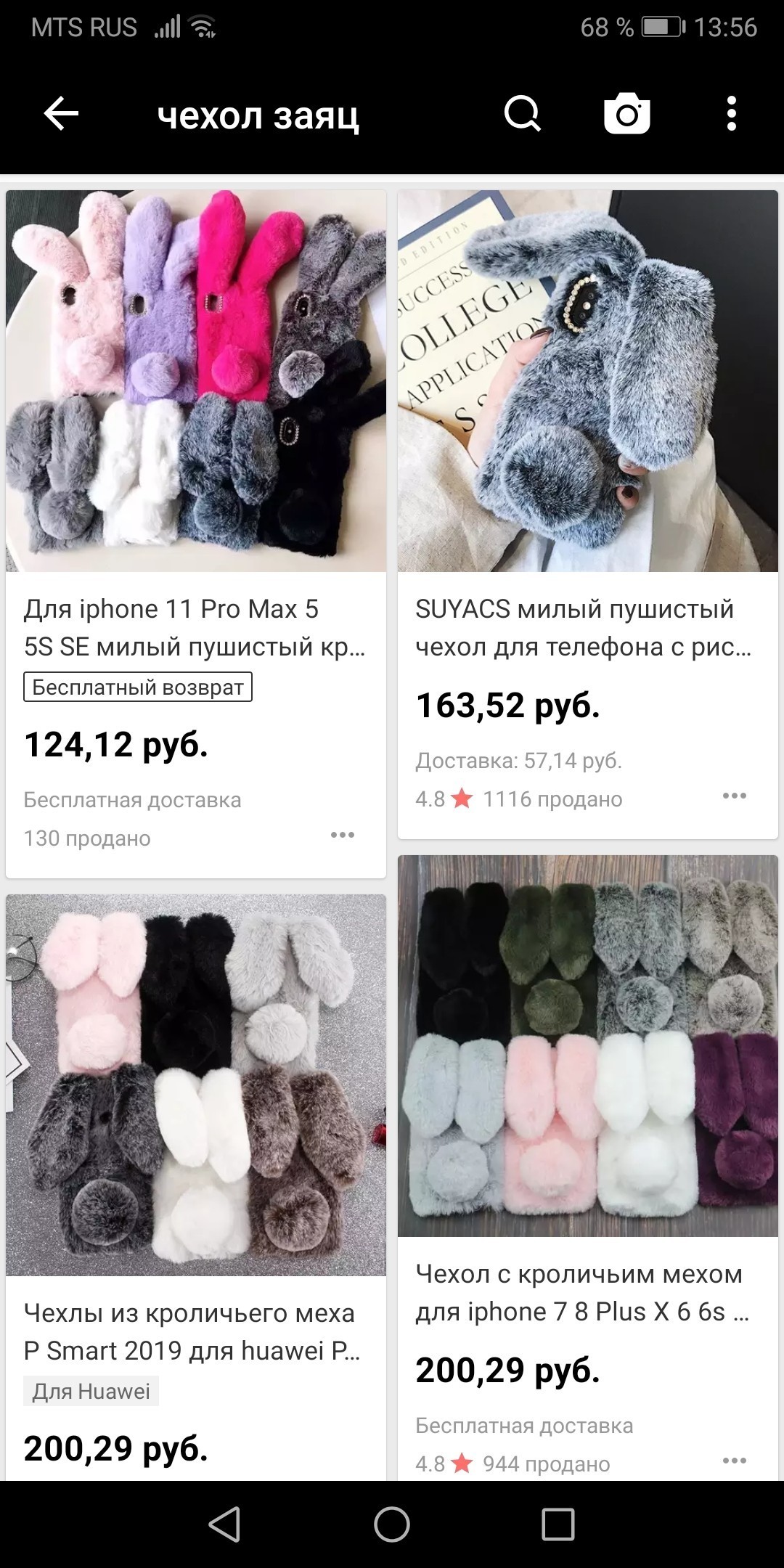Show more options for the 163,52 руб. item
784x1568 pixels.
(735, 796)
